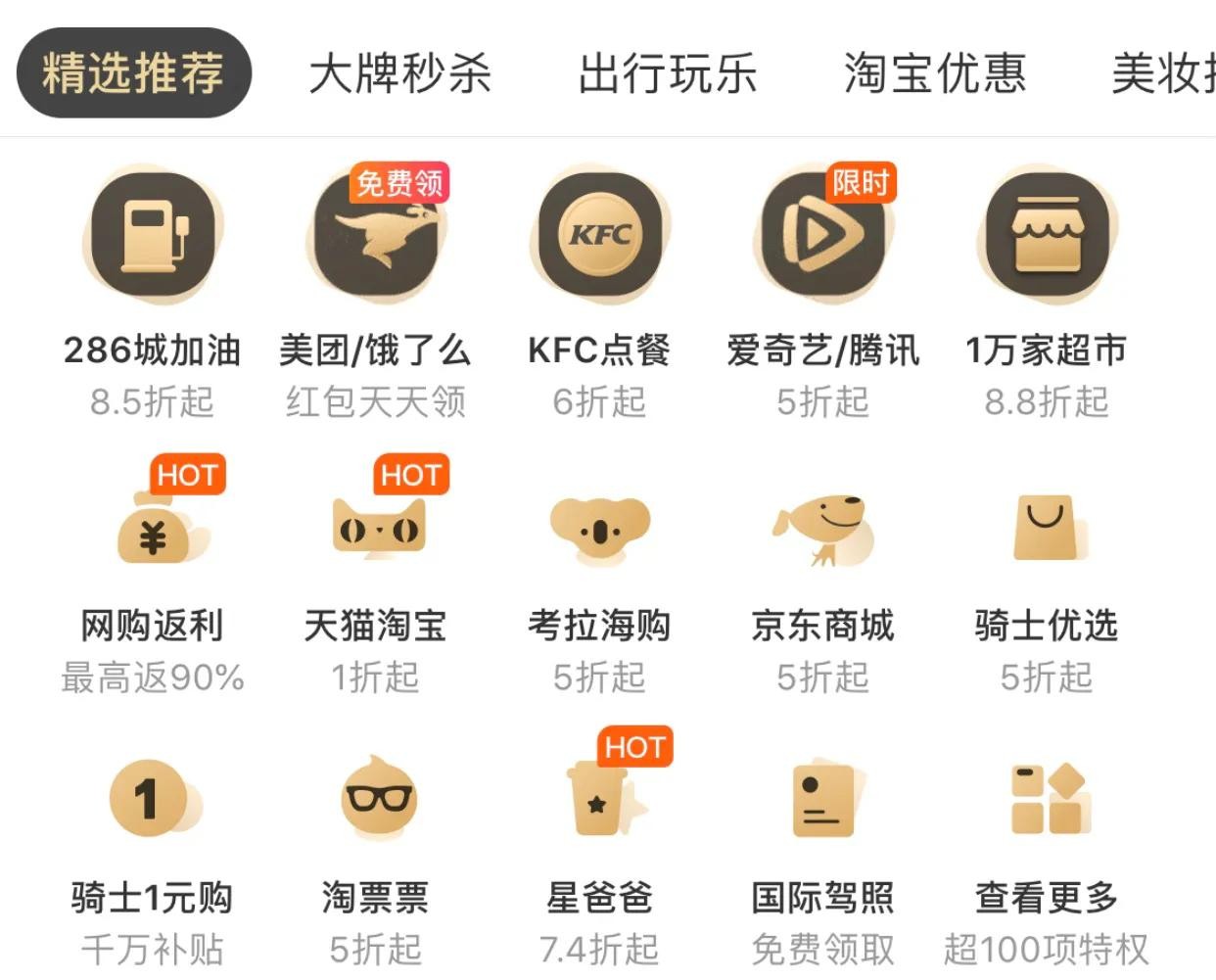Open 美团/饿了么 red packet offer
Viewport: 1216px width, 980px height.
(x=376, y=237)
